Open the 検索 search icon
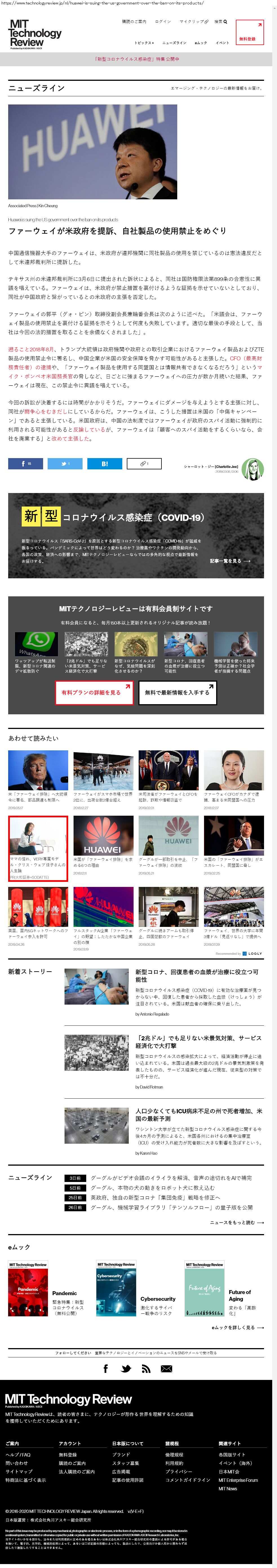Viewport: 277px width, 1568px height. click(220, 21)
